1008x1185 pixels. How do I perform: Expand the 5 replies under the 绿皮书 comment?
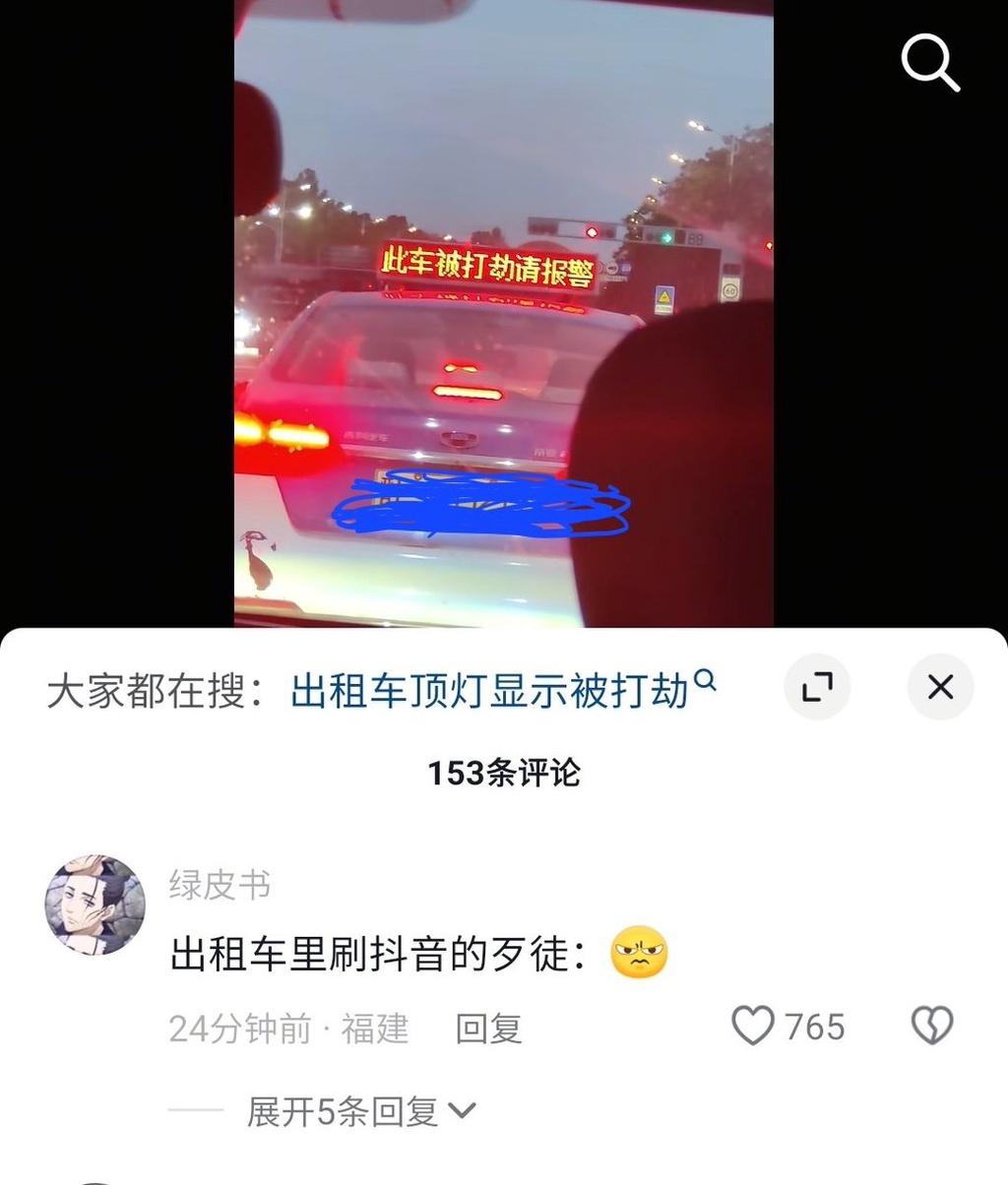[x=360, y=1112]
